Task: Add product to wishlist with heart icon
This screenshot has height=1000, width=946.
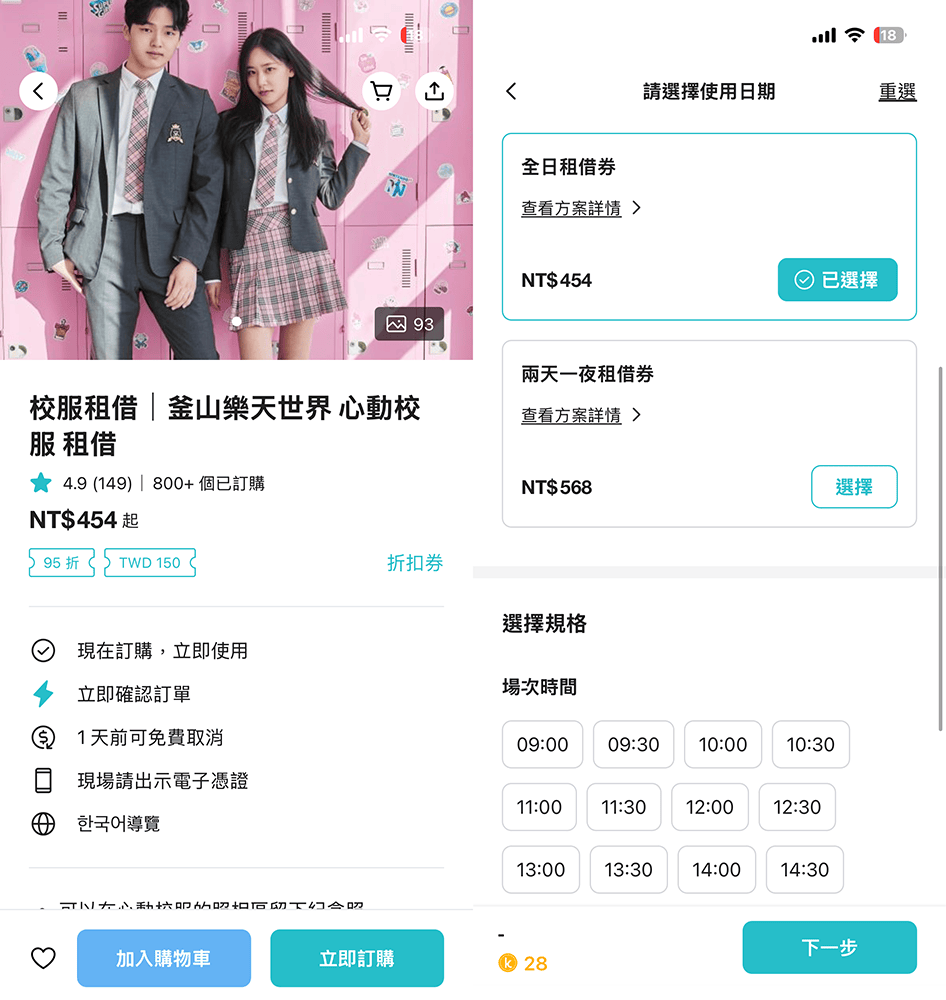Action: pos(43,958)
